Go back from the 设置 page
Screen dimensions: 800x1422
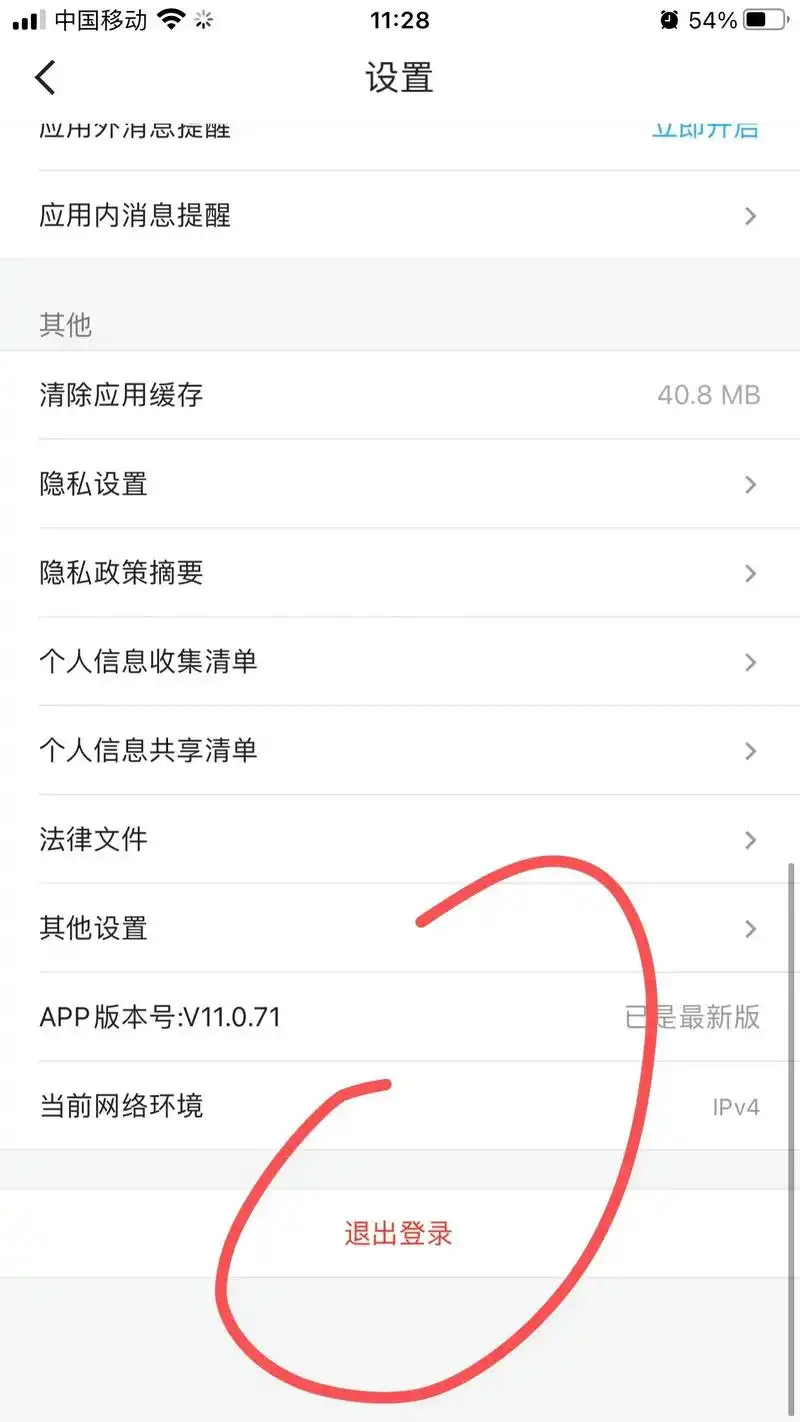(x=45, y=77)
